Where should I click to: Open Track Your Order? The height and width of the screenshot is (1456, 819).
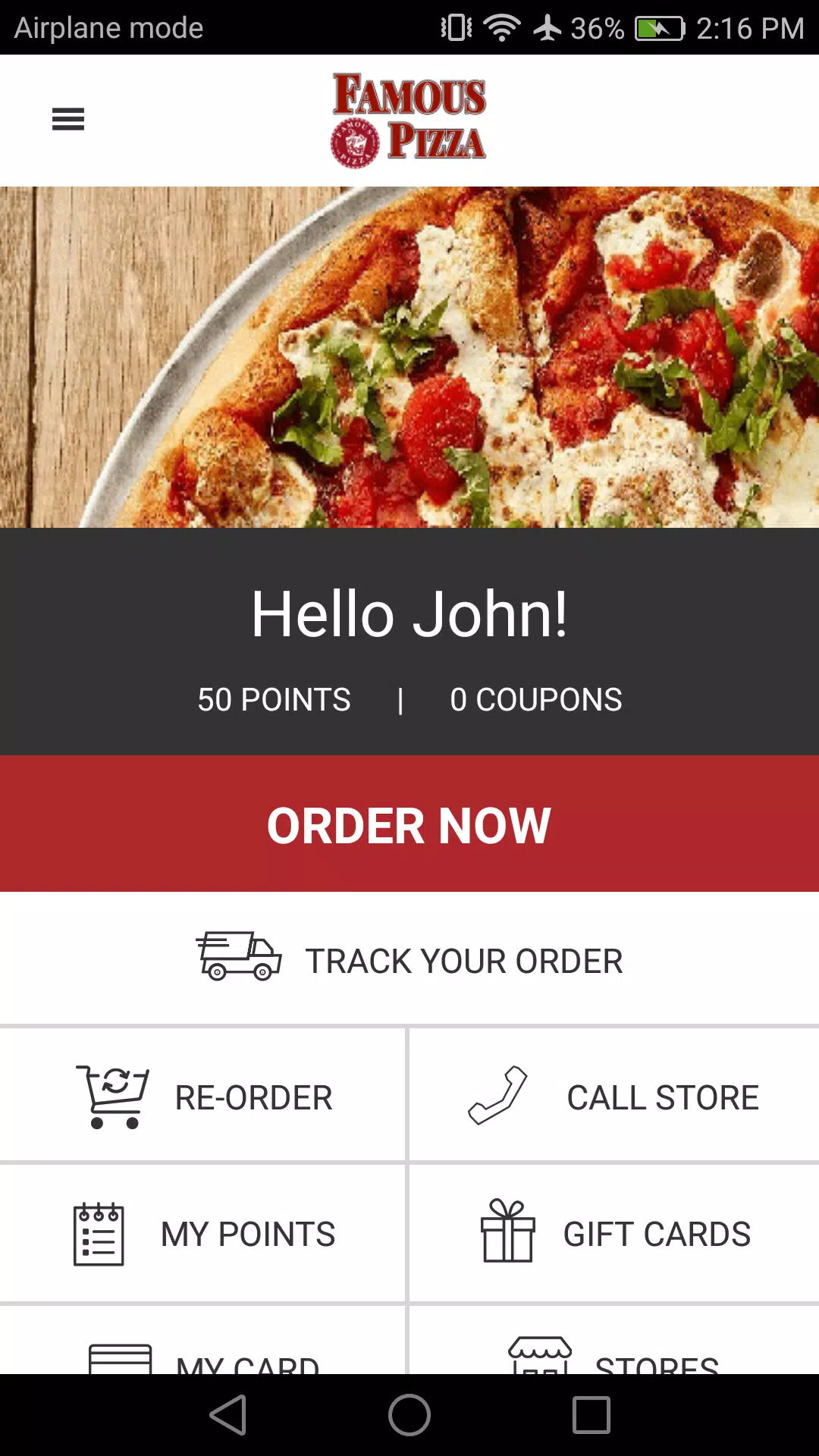click(409, 960)
